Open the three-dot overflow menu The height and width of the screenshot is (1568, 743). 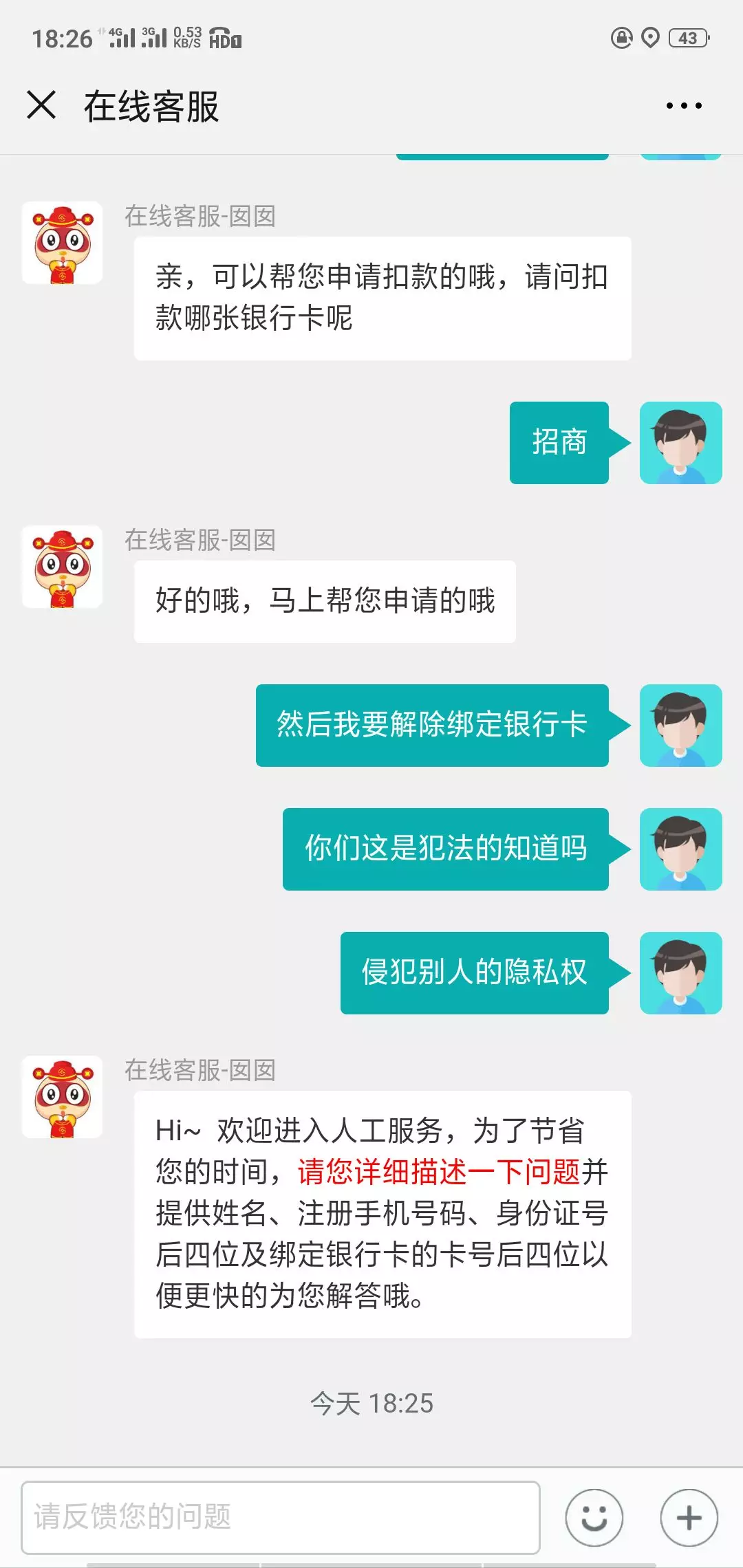684,106
